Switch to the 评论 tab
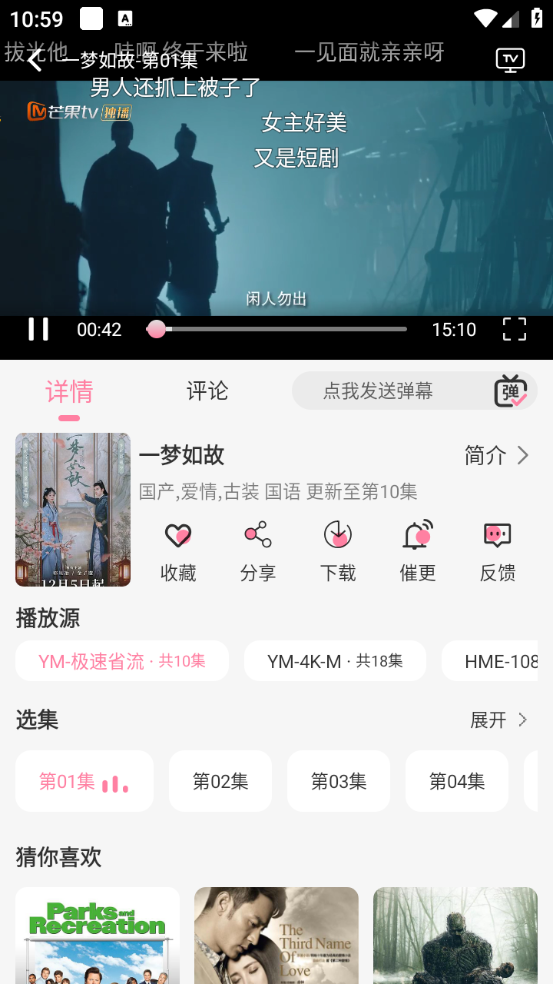This screenshot has height=984, width=553. tap(207, 391)
